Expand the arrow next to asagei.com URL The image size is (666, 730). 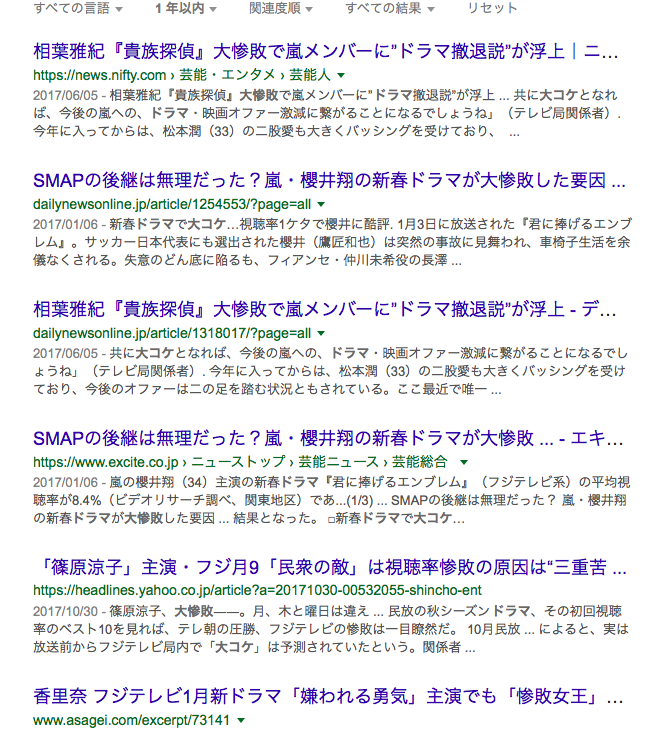241,721
